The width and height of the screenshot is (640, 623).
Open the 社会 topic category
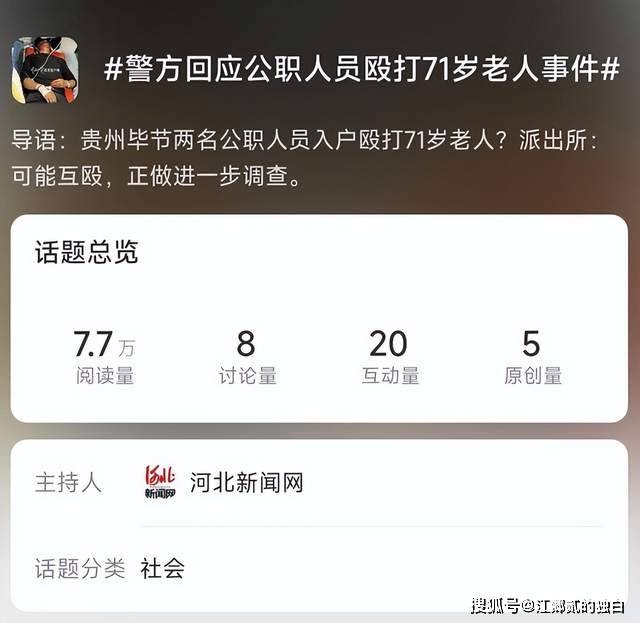(163, 569)
